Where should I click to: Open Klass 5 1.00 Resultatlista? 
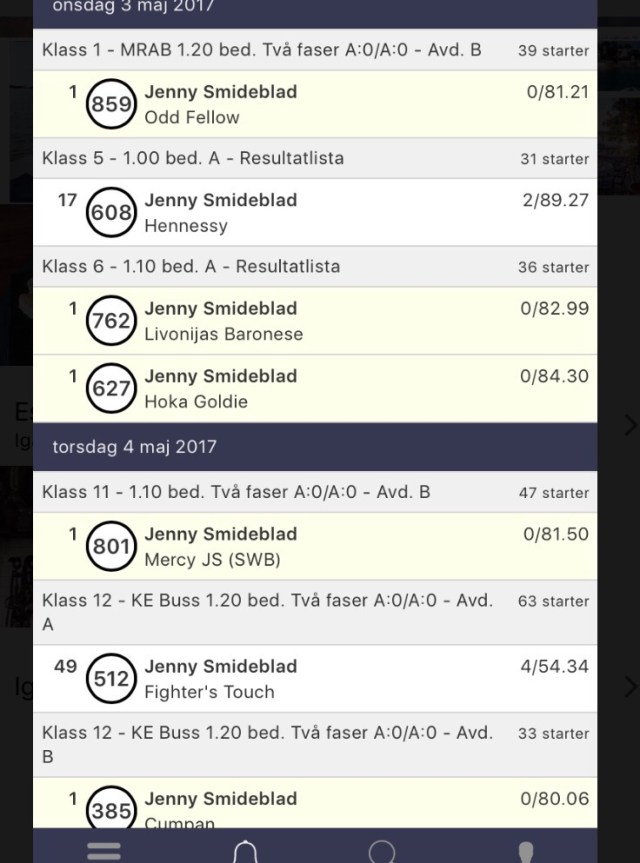click(x=314, y=158)
